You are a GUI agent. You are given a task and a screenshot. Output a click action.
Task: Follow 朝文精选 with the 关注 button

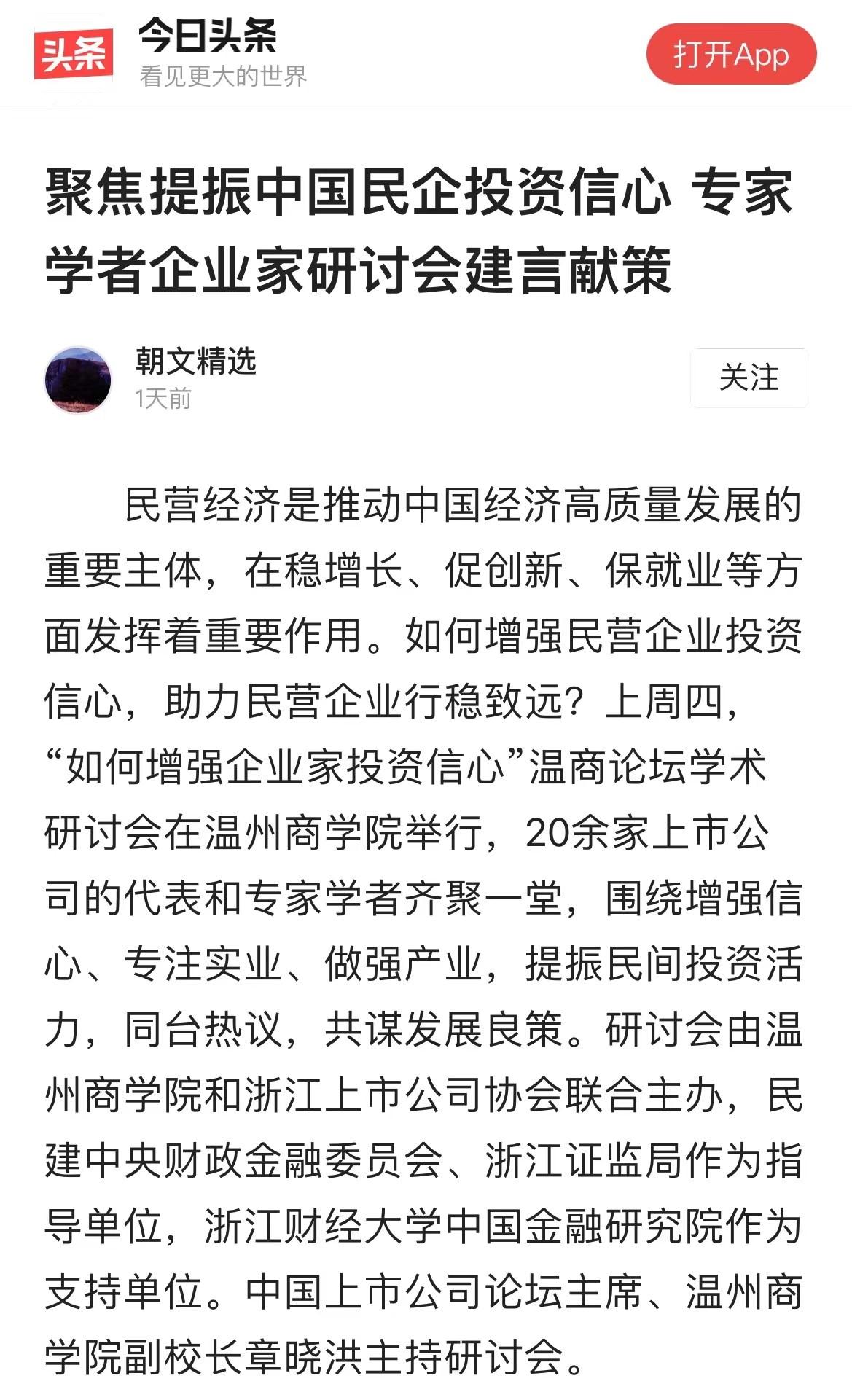pos(749,378)
